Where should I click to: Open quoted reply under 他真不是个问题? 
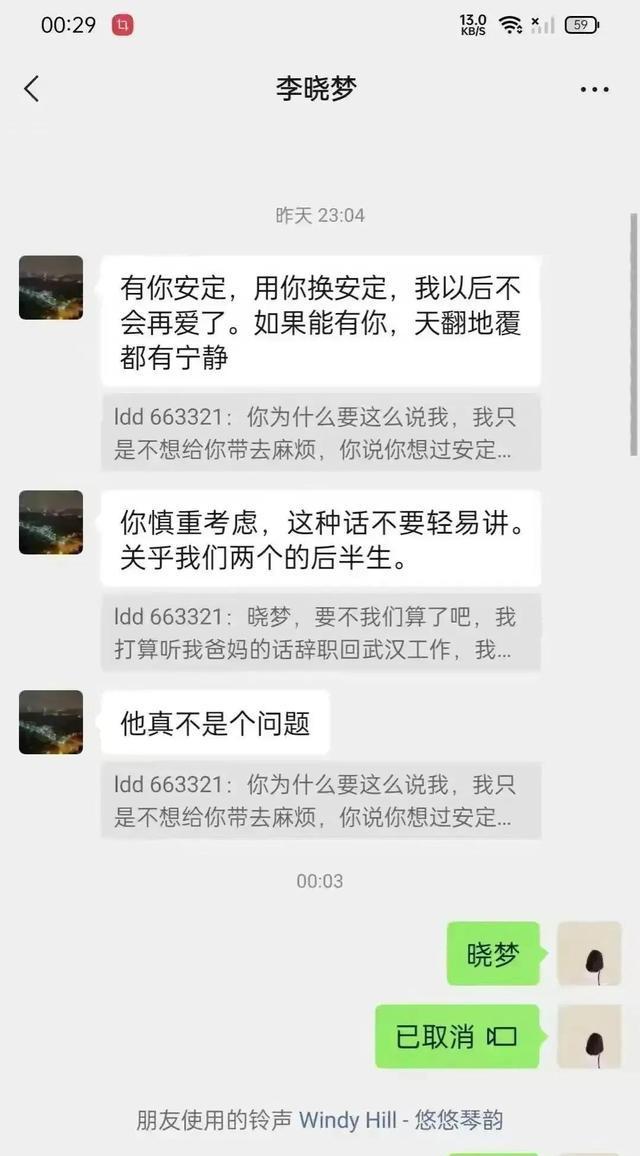pos(320,800)
